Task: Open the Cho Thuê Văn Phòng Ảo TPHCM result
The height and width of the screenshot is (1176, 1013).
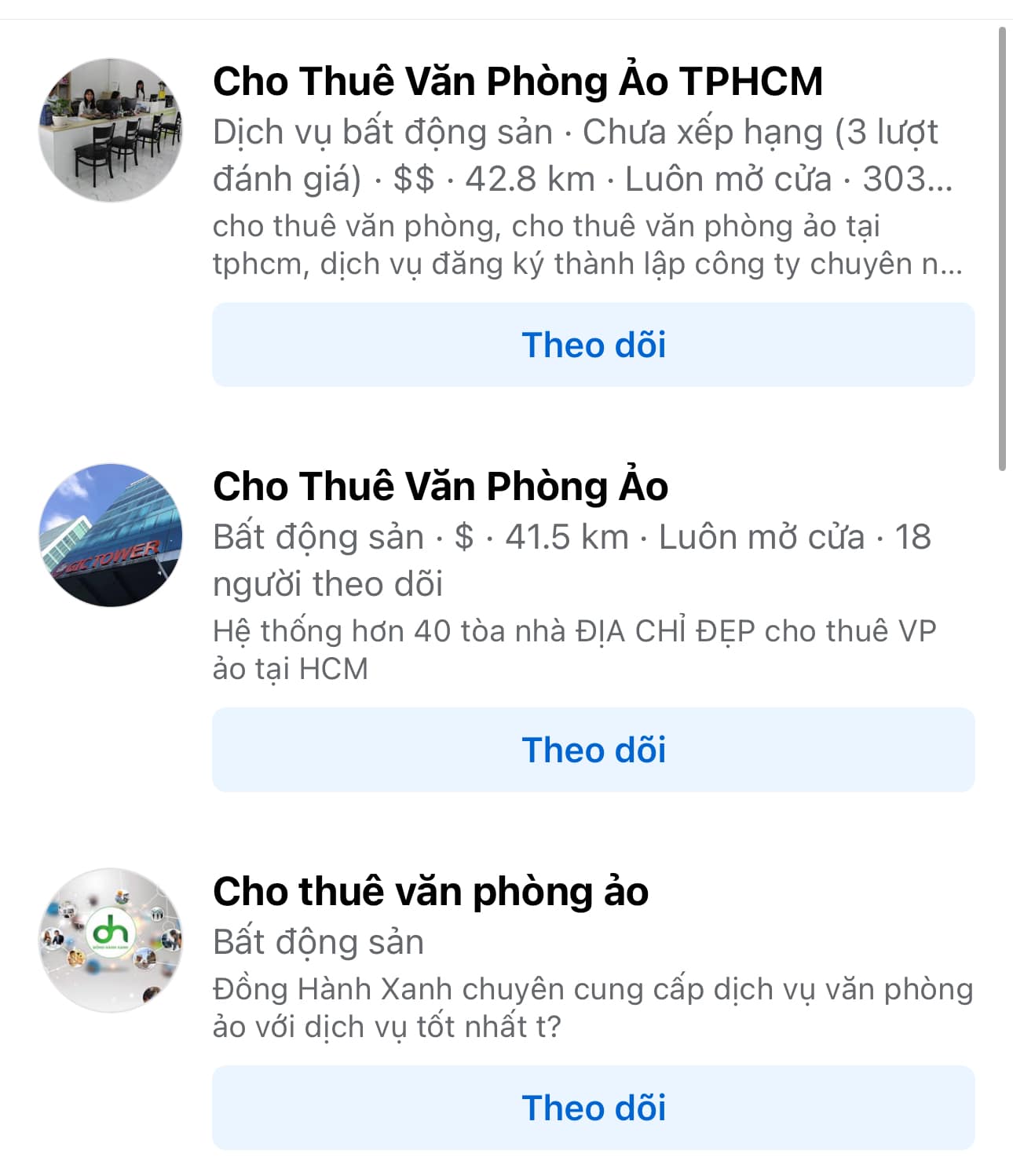Action: [x=517, y=82]
